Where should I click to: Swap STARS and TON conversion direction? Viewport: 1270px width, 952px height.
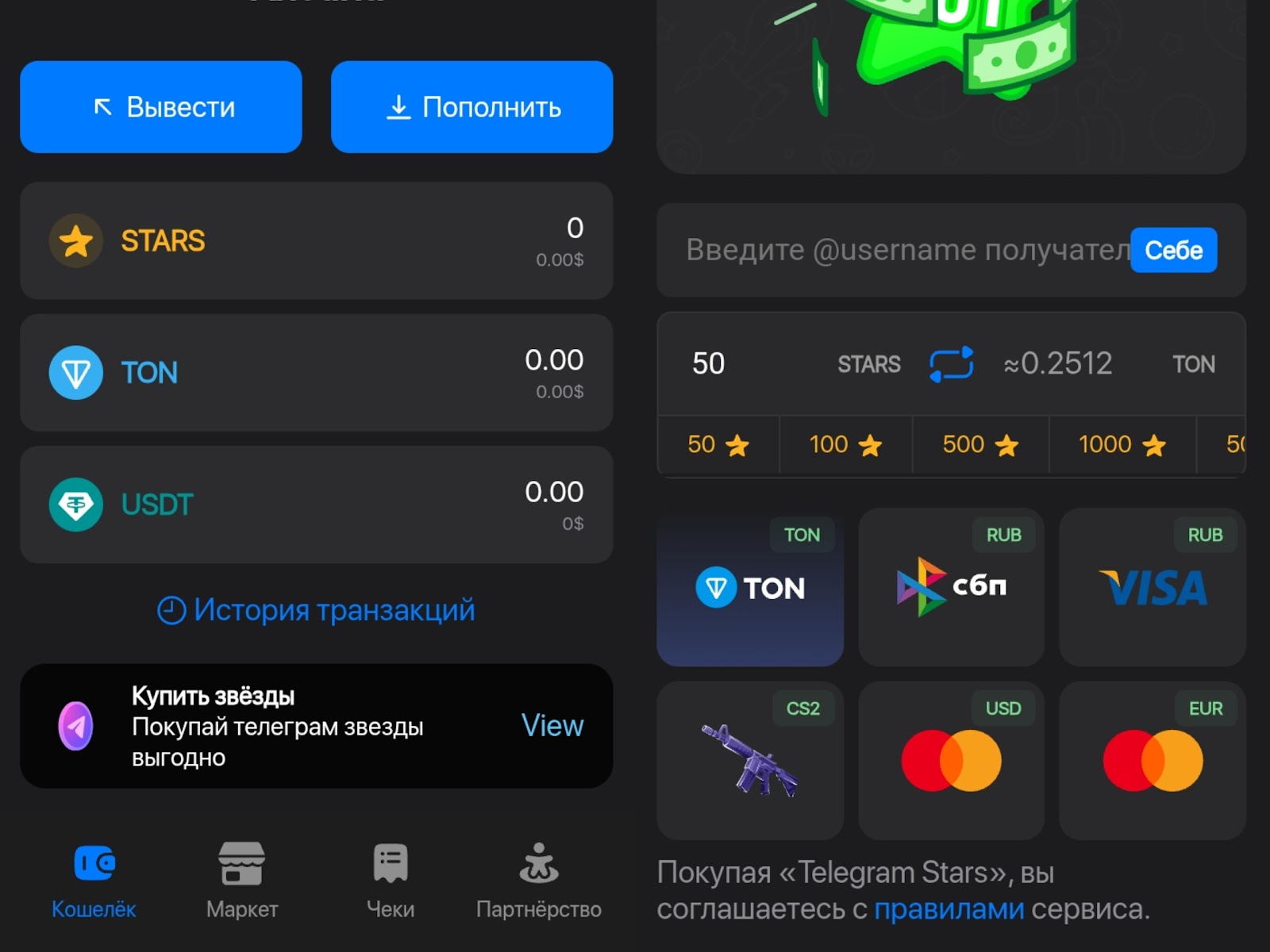coord(951,364)
